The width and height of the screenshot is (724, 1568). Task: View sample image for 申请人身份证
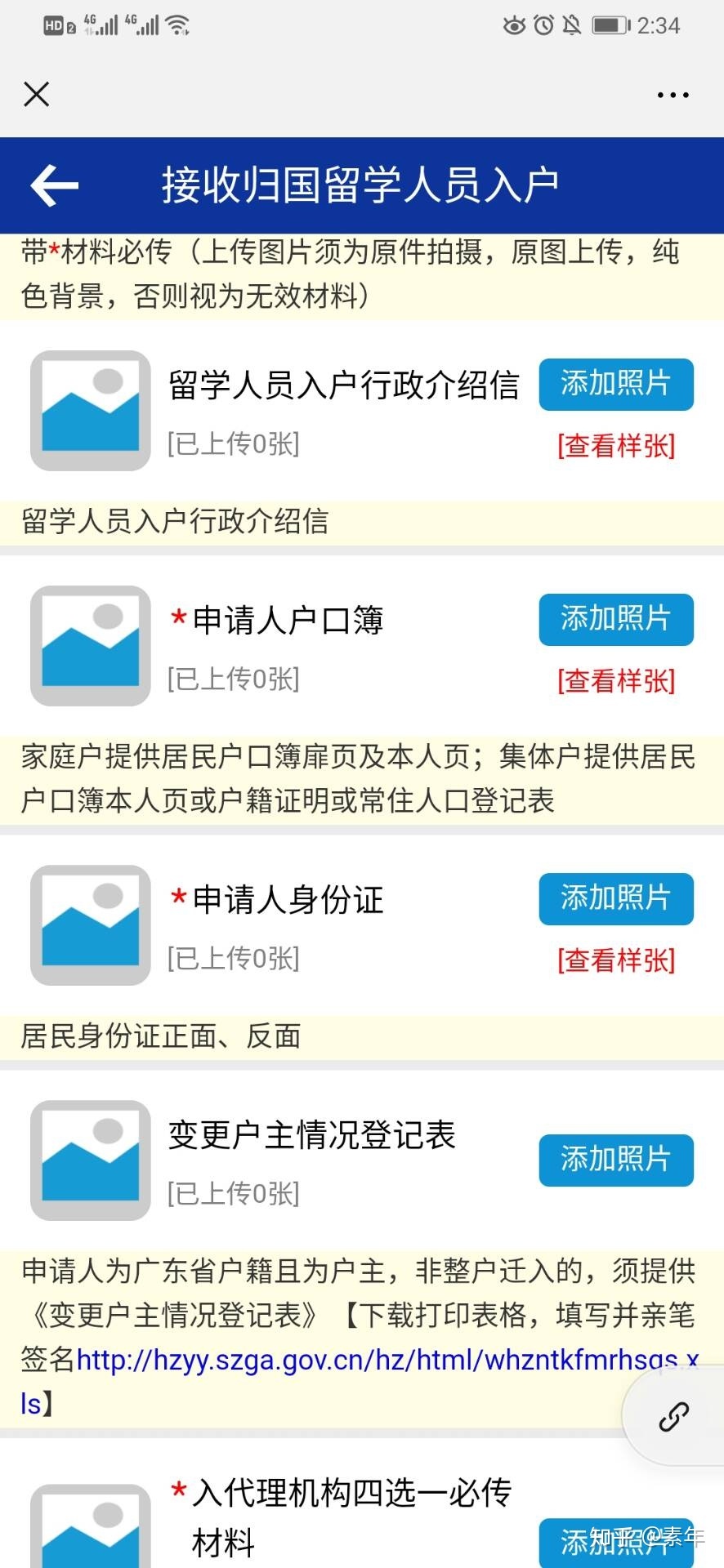point(616,960)
